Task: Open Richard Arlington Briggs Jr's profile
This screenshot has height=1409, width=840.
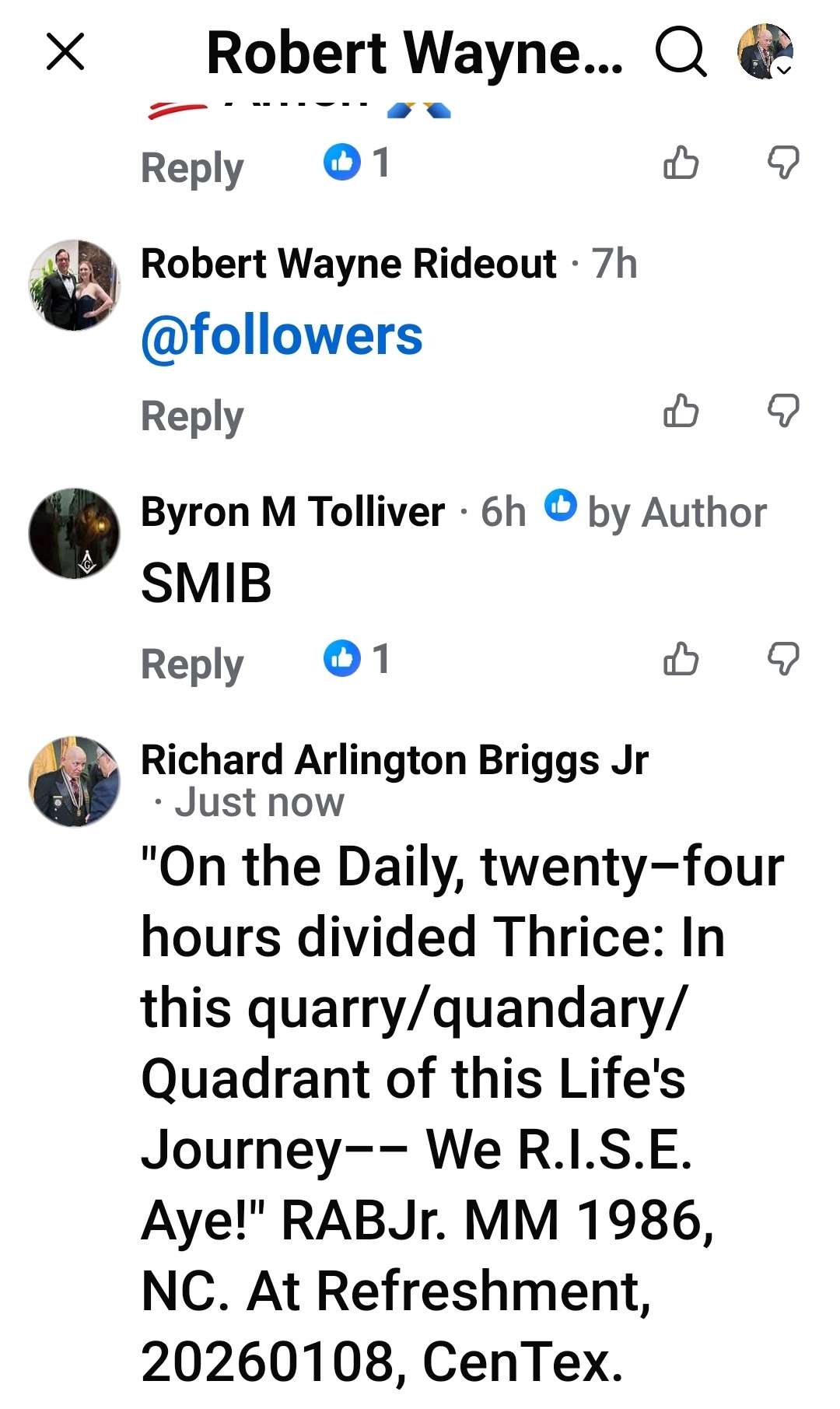Action: pos(394,760)
